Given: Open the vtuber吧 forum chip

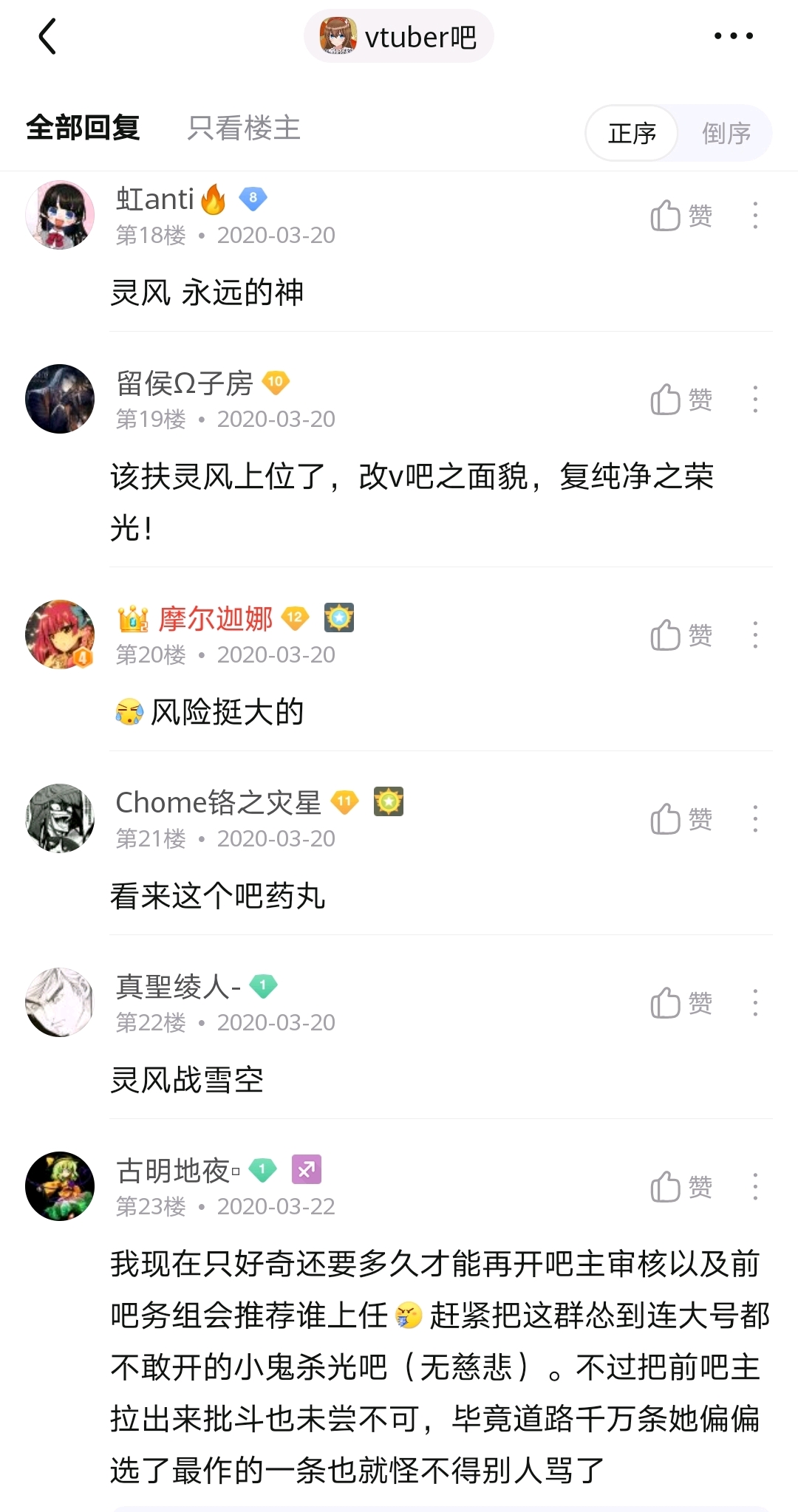Looking at the screenshot, I should (399, 37).
